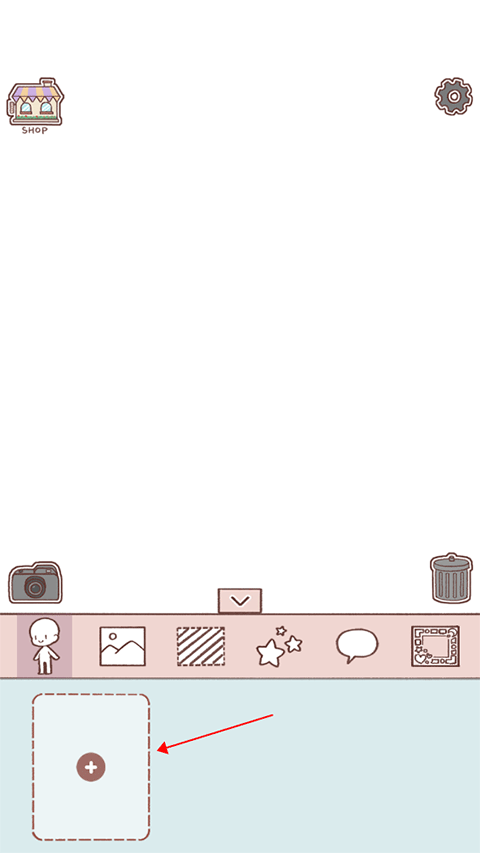
Task: Tap the trash can icon
Action: [x=451, y=578]
